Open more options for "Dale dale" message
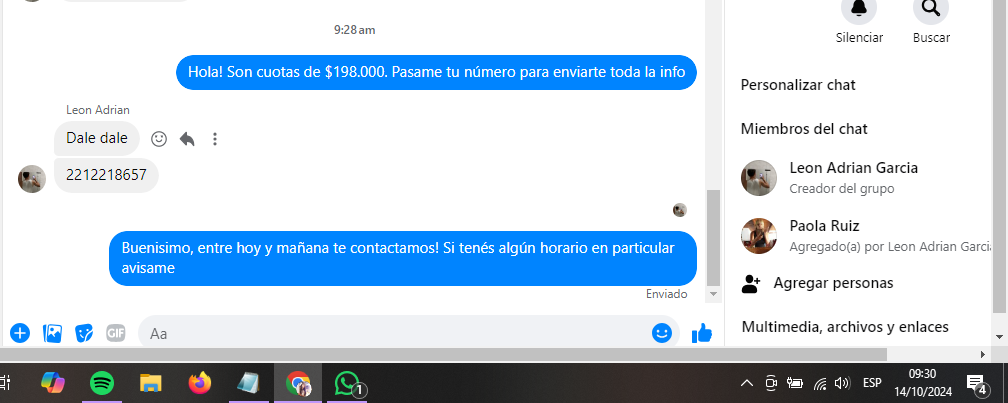The width and height of the screenshot is (1008, 403). [215, 139]
